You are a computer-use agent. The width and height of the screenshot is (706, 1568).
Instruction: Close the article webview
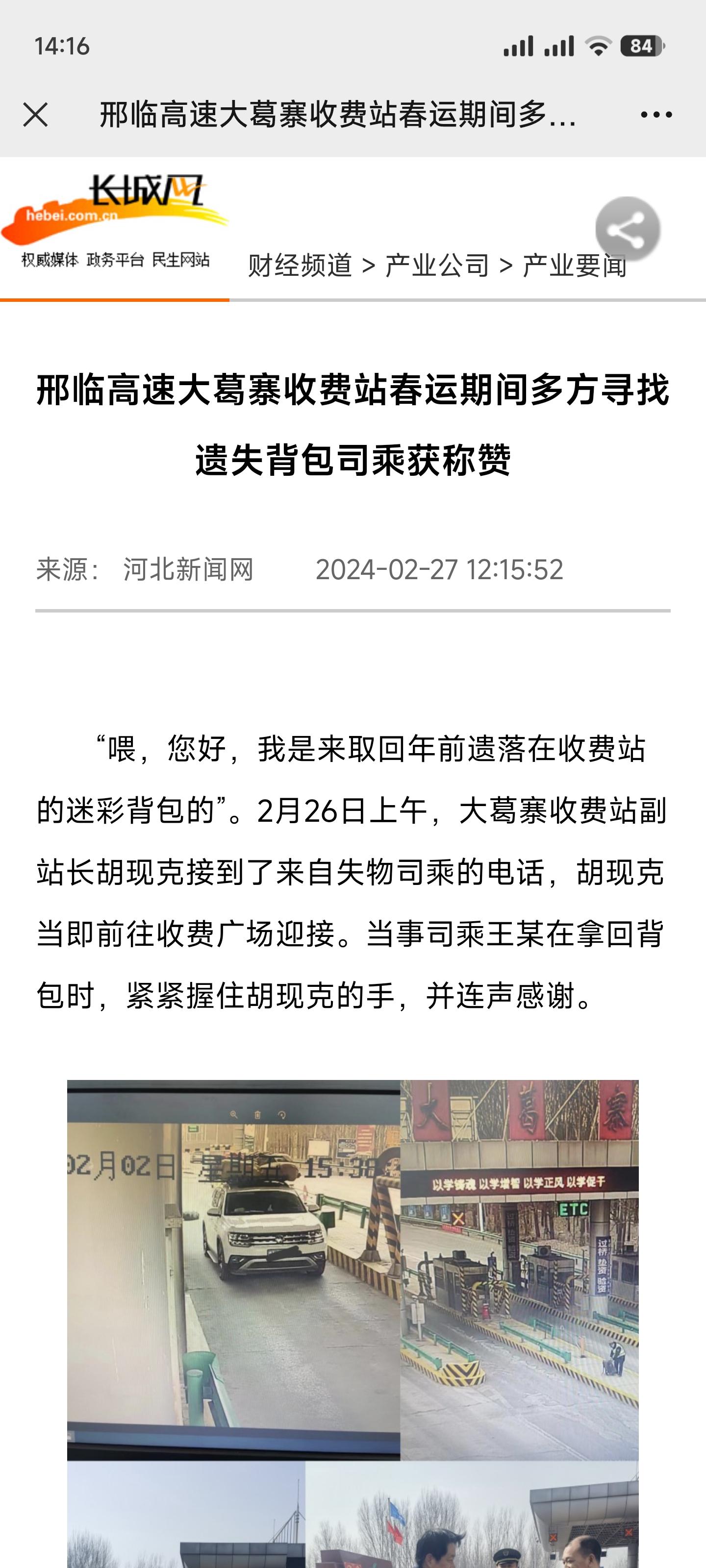(35, 115)
